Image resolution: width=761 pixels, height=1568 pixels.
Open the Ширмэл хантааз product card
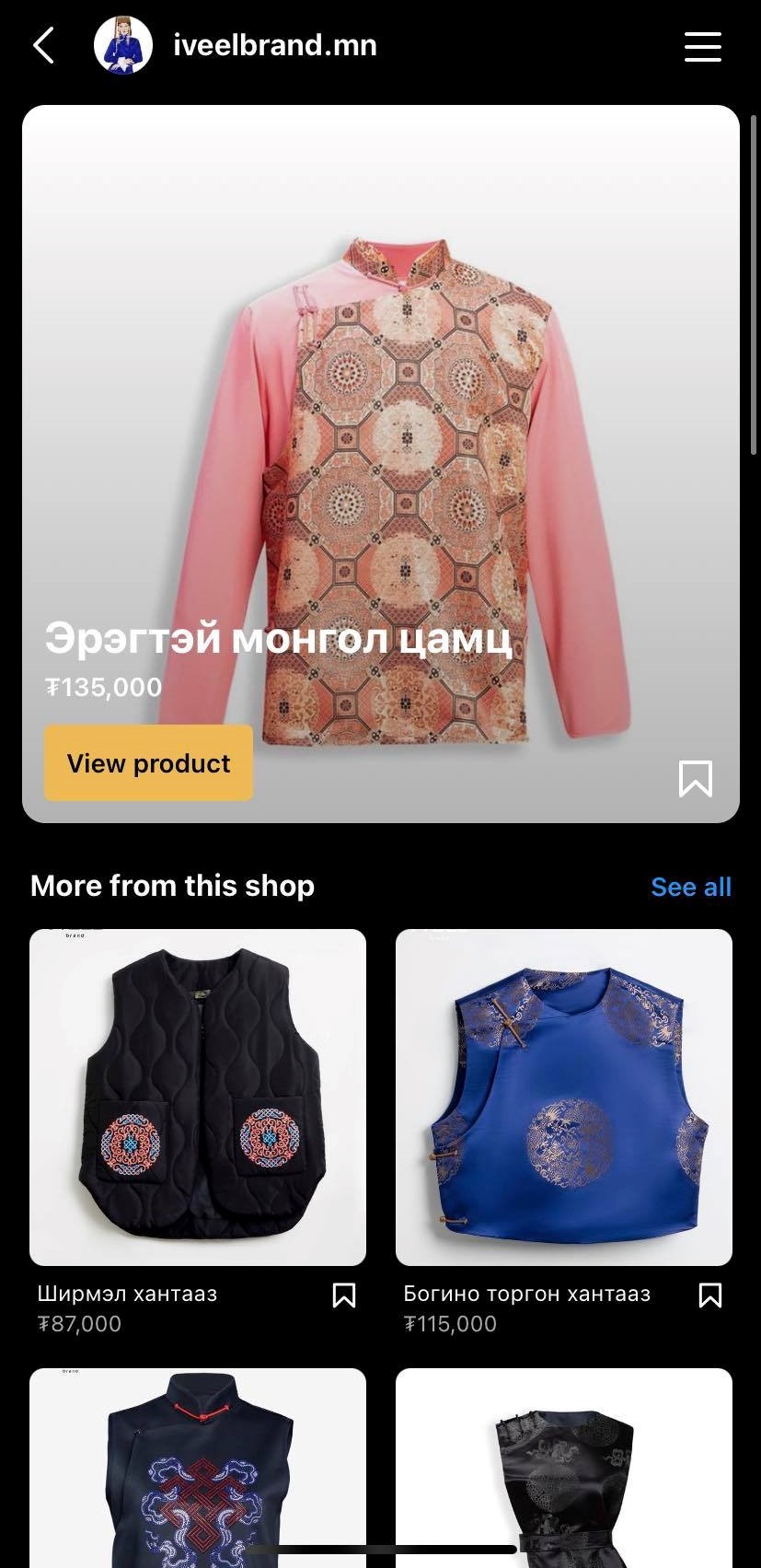coord(198,1097)
